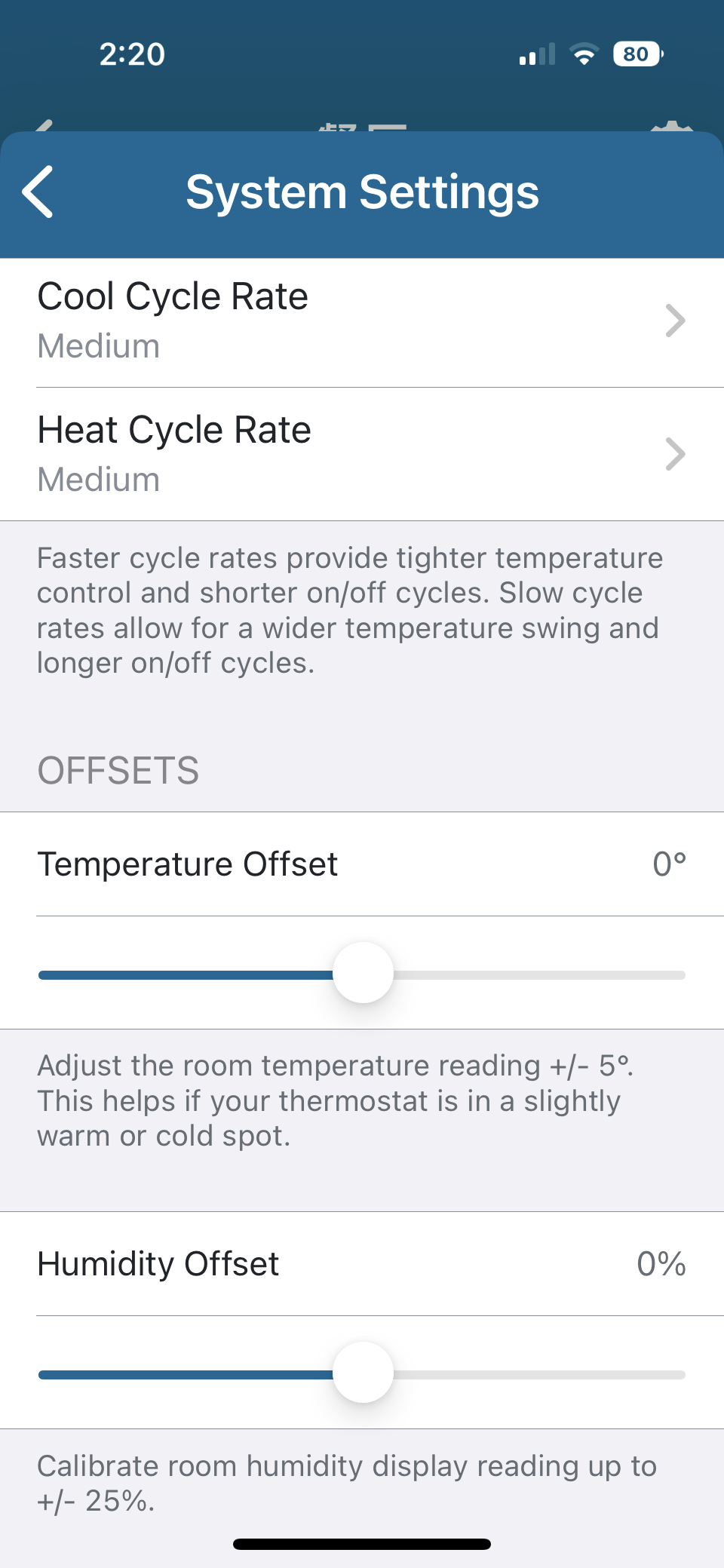Screen dimensions: 724x1568
Task: Tap the Humidity Offset slider handle
Action: (364, 1373)
